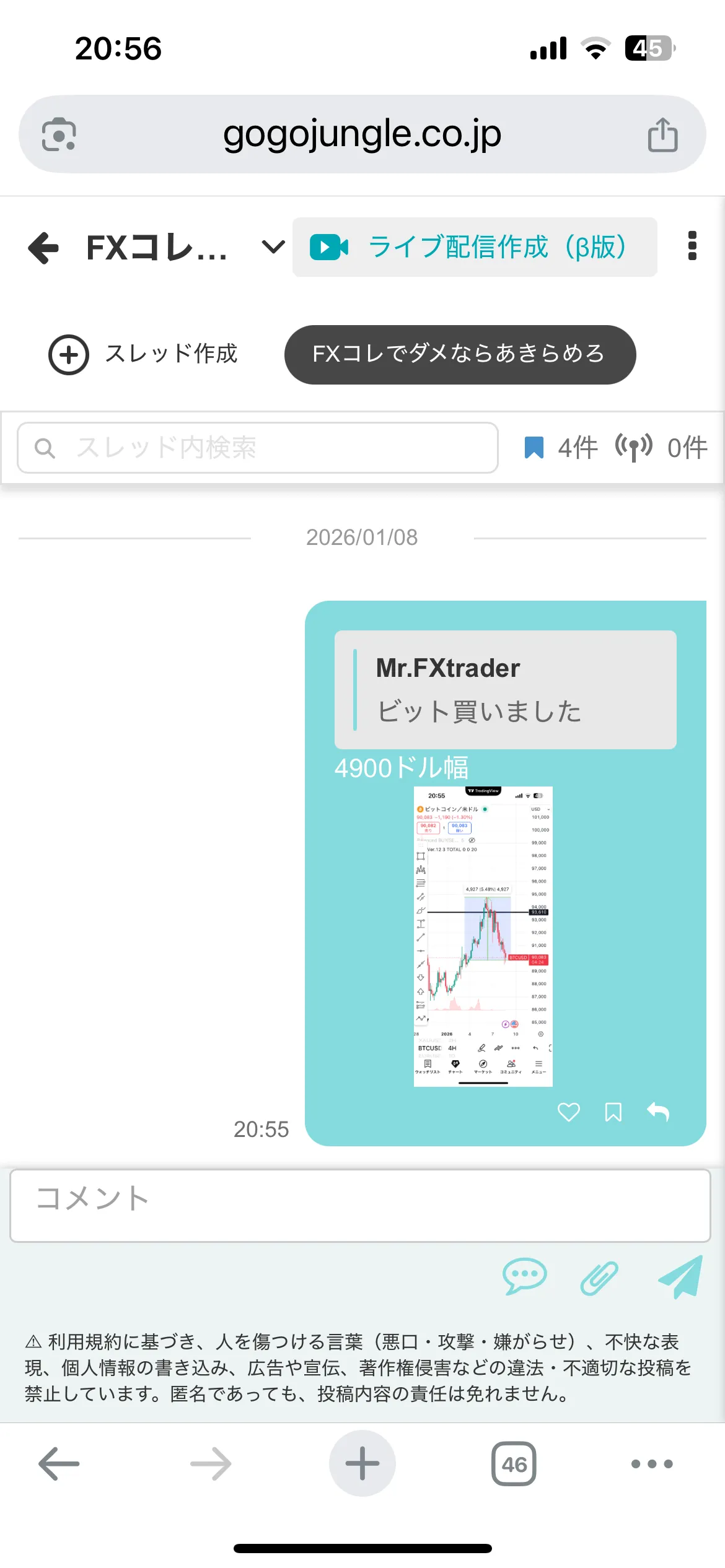Viewport: 725px width, 1568px height.
Task: Focus the スレッド内検索 search field
Action: [257, 448]
